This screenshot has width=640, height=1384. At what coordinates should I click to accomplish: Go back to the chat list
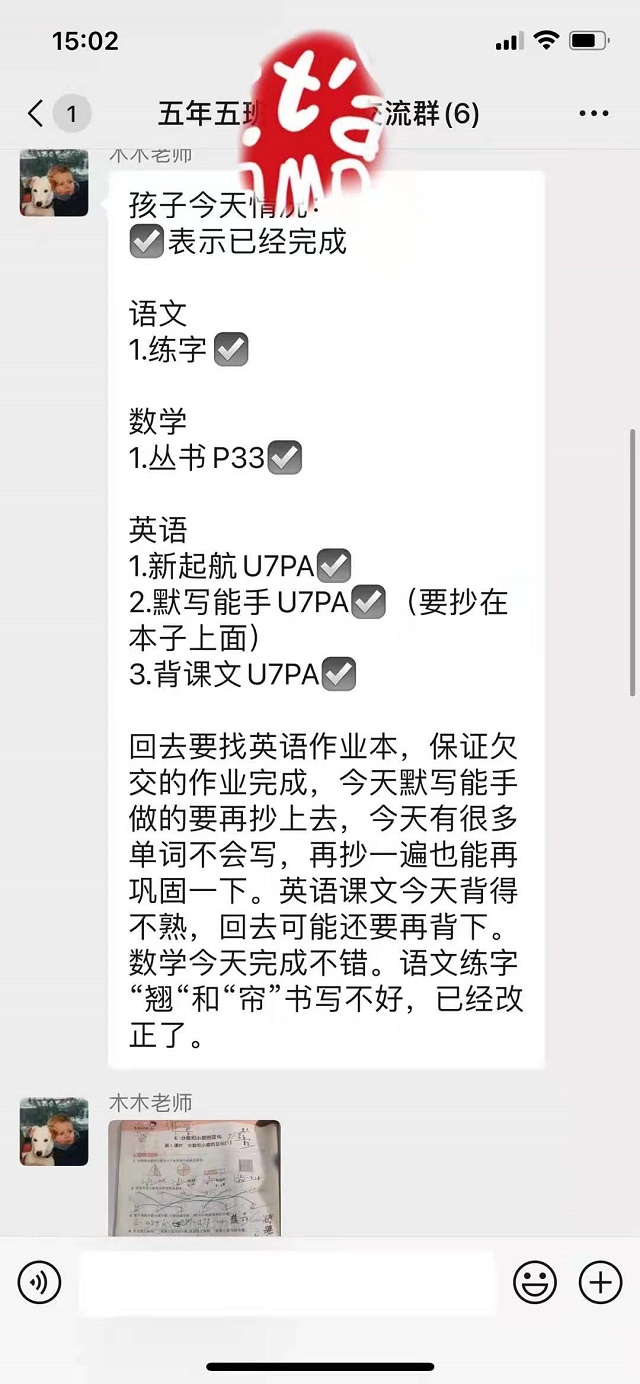click(37, 114)
